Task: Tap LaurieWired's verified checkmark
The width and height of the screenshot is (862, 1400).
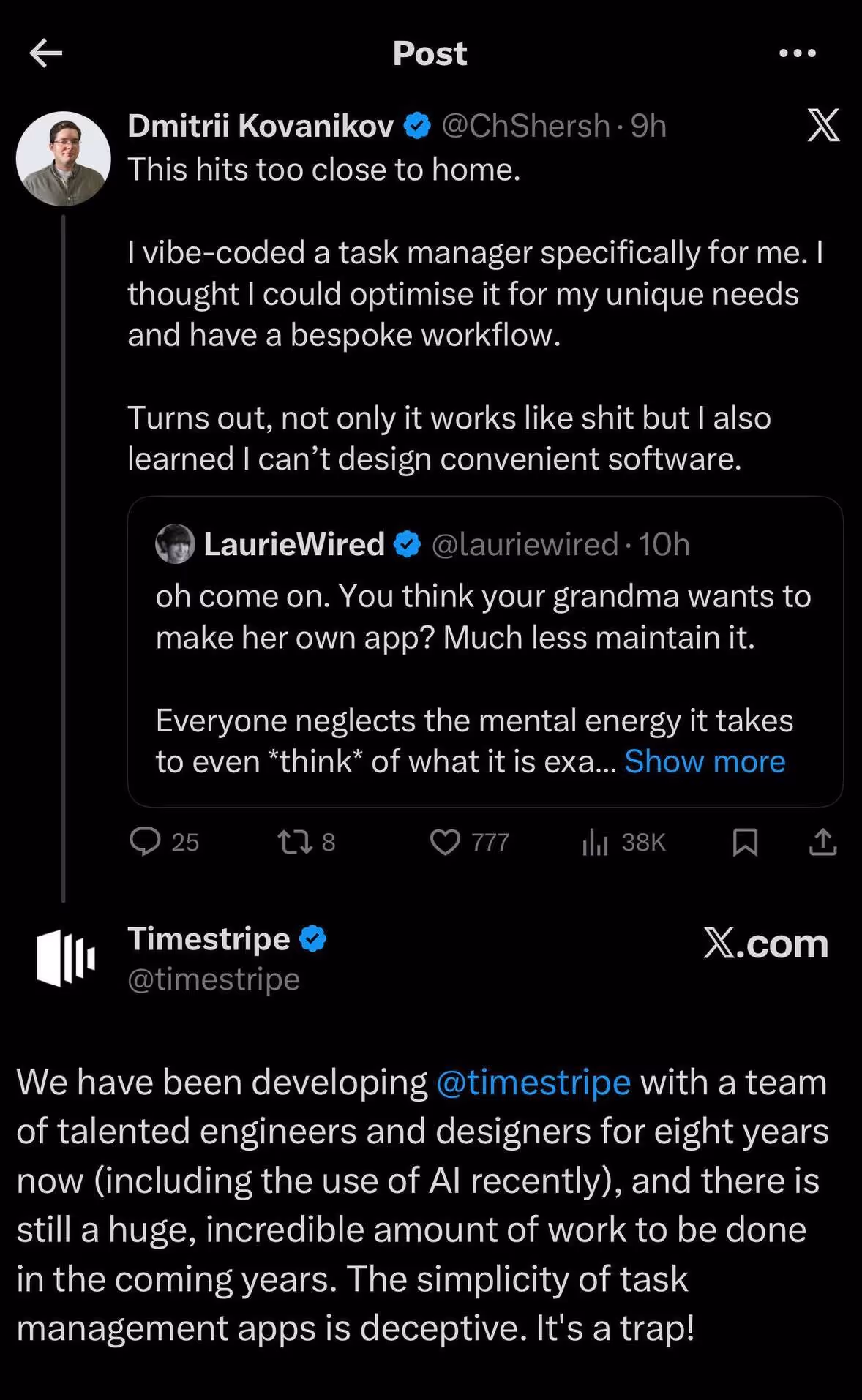Action: [407, 543]
